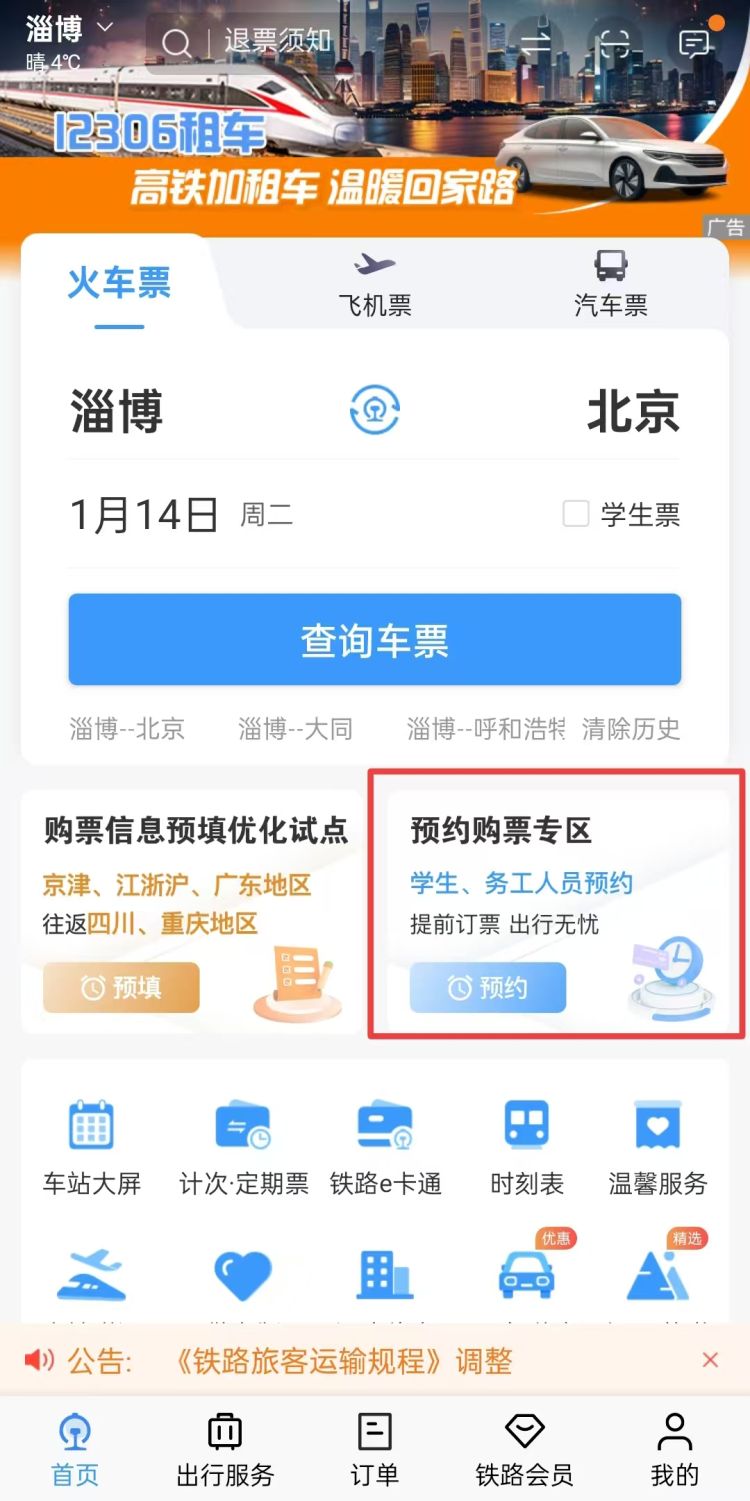
Task: Switch to the 订单 tab
Action: coord(374,1450)
